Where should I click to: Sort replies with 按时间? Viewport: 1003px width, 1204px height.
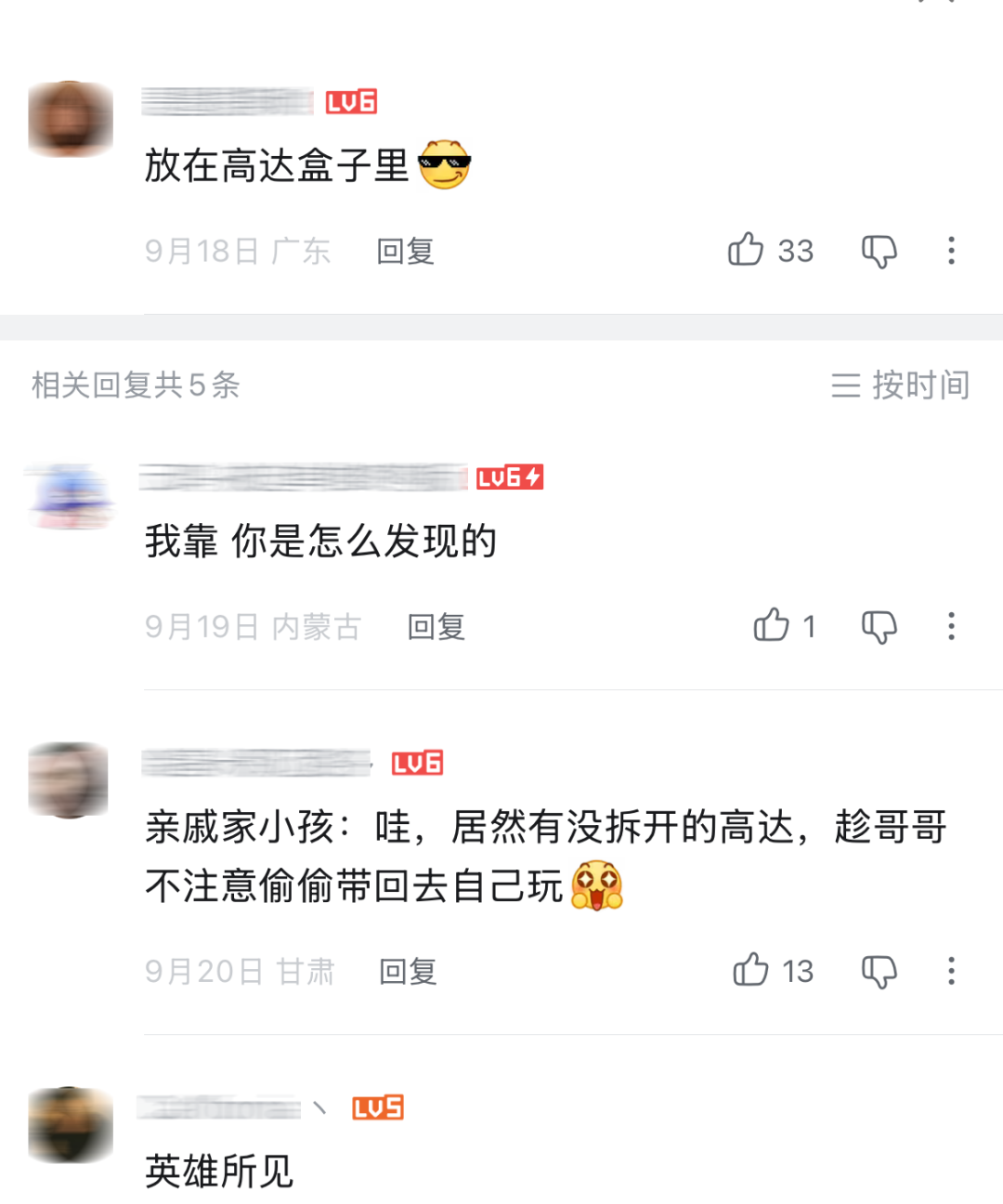coord(900,385)
